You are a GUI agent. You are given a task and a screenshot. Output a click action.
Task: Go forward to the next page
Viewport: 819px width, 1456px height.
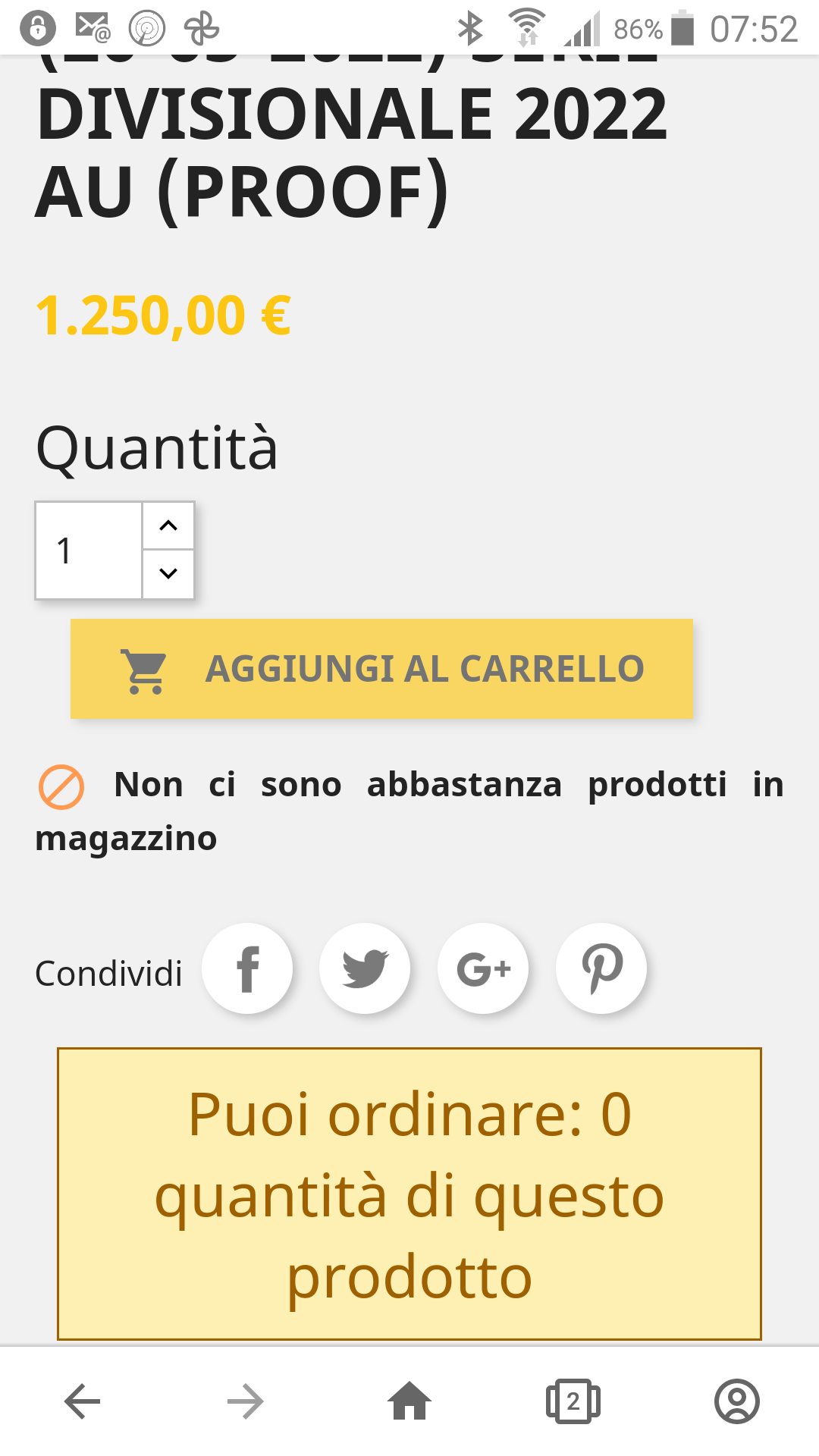[x=246, y=1401]
